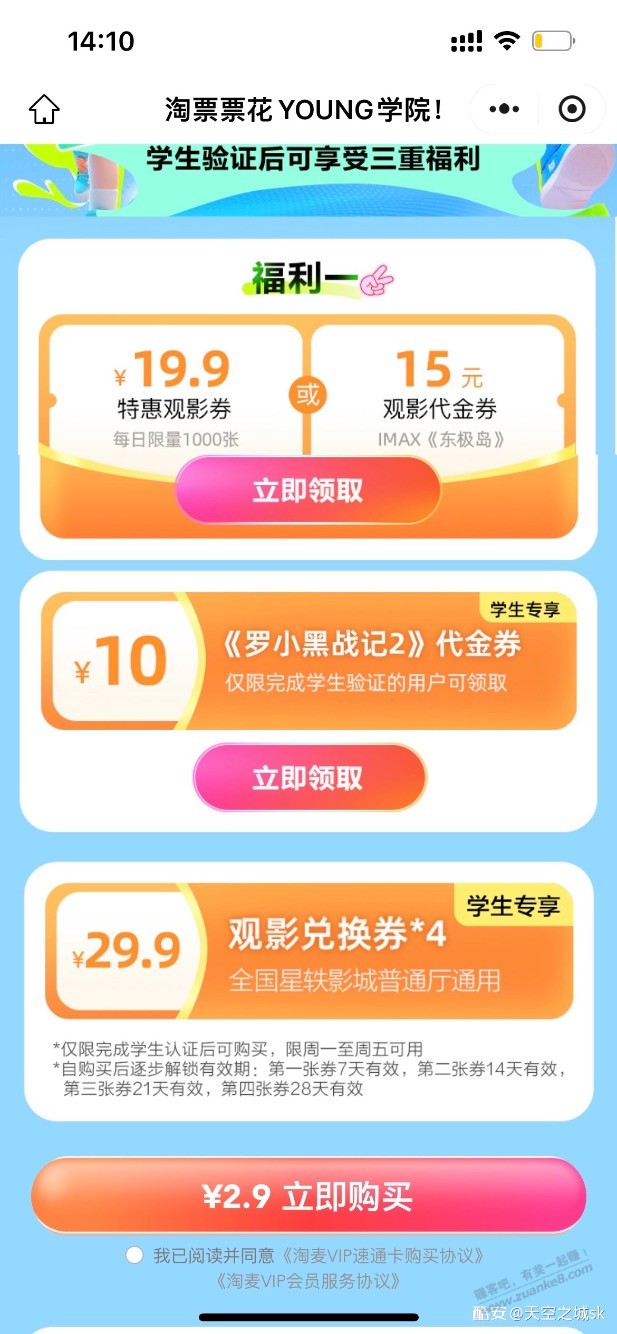Open 淘麦VIP会员服务协议 link

tap(308, 1280)
